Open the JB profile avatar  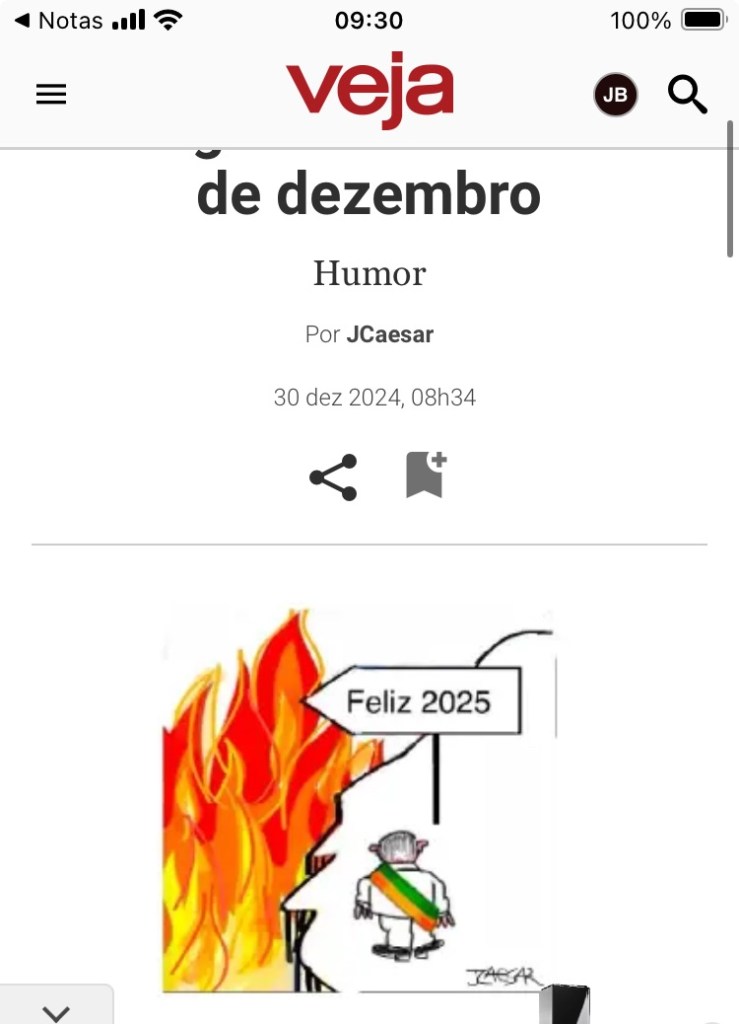(x=615, y=95)
